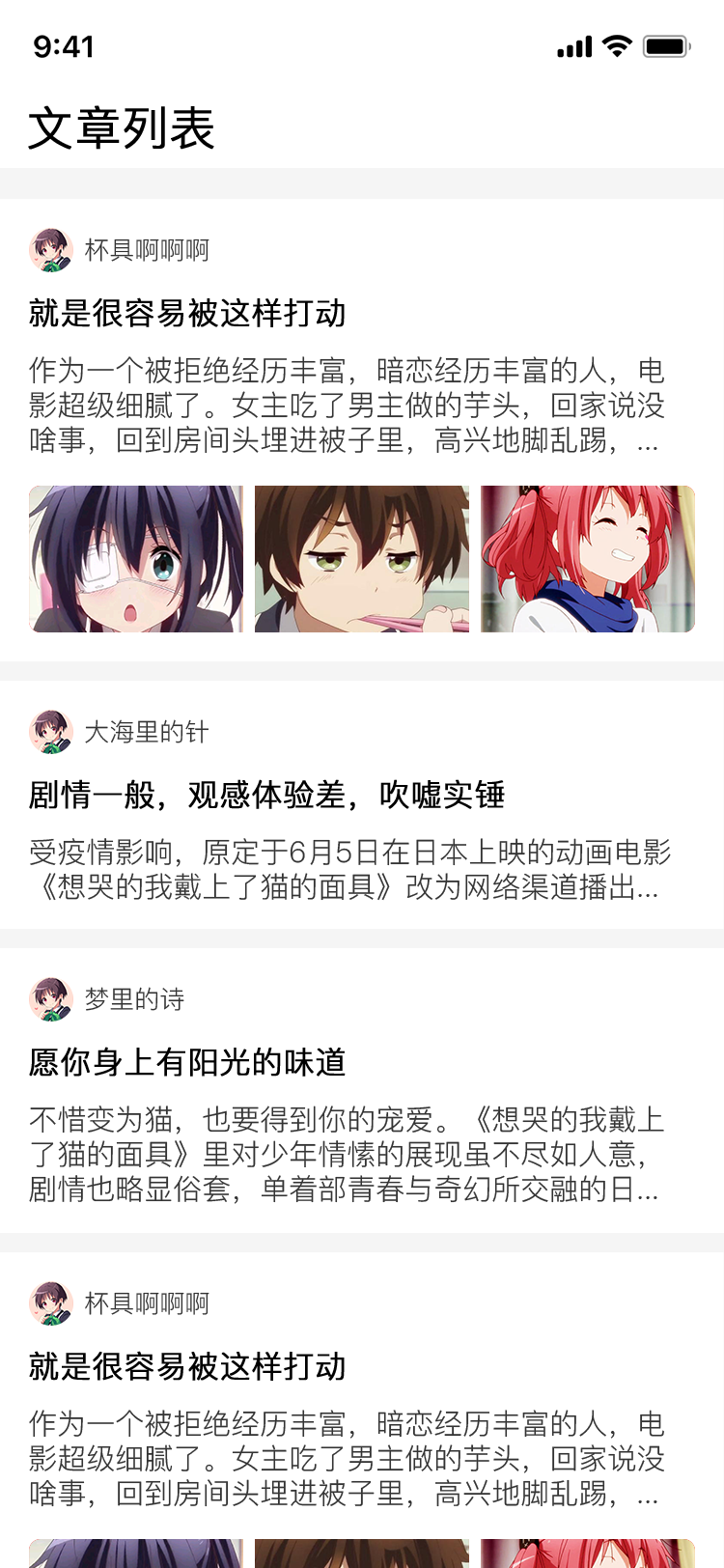Enlarge the smiling red-haired girl photo
This screenshot has height=1568, width=724.
[588, 559]
